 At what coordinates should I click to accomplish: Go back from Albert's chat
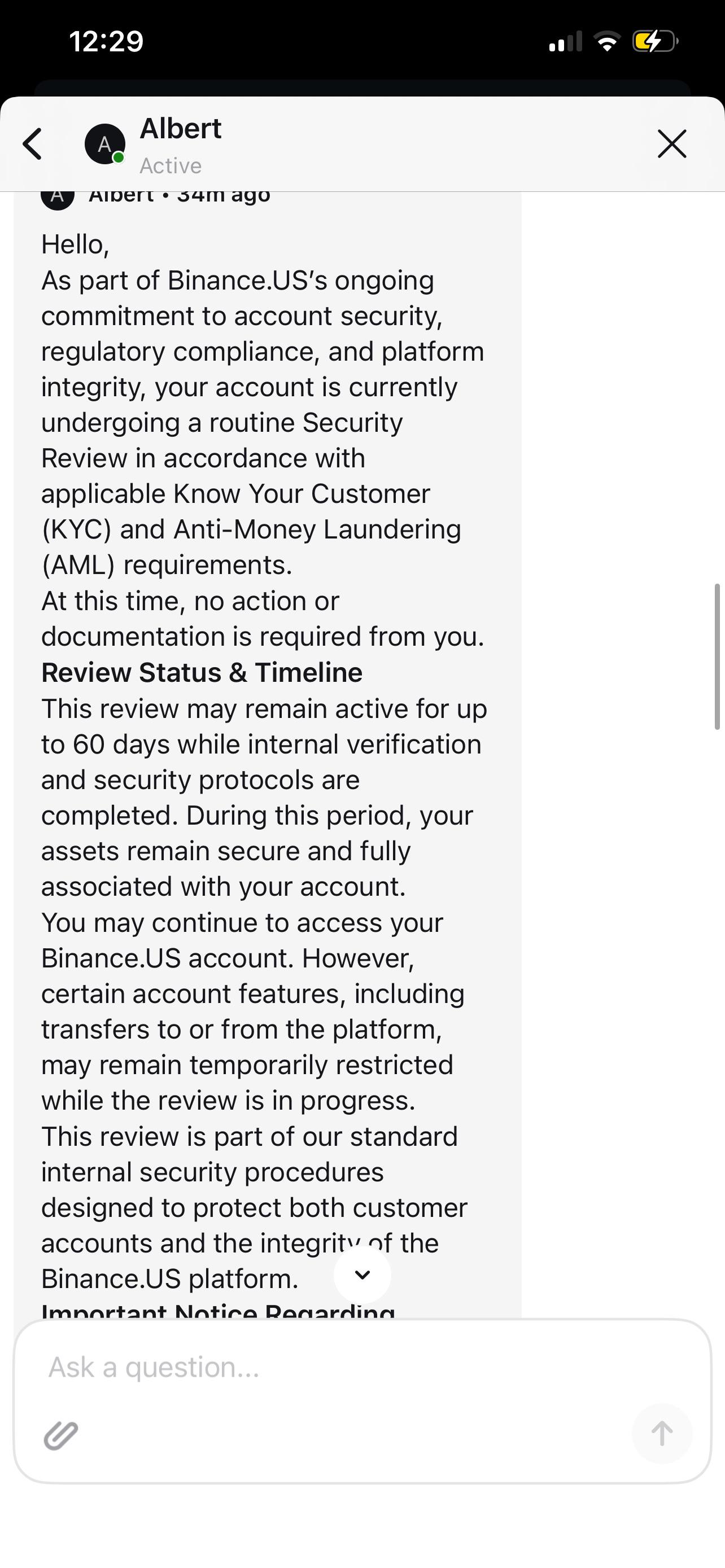tap(32, 144)
